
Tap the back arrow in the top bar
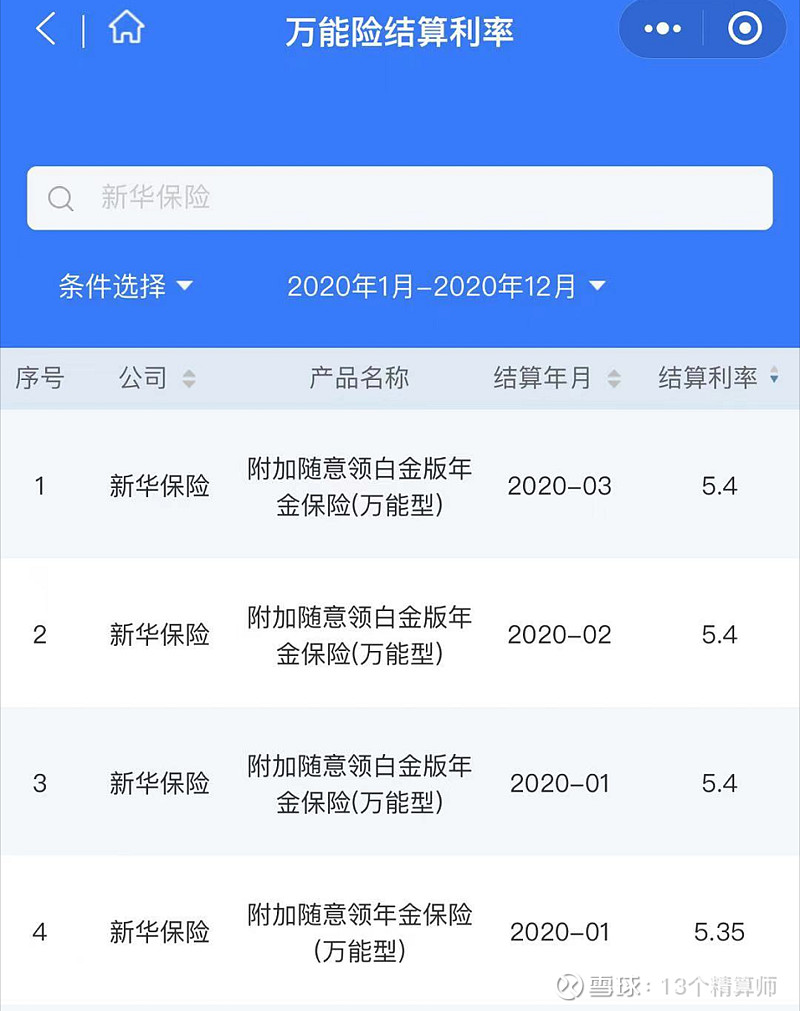45,30
